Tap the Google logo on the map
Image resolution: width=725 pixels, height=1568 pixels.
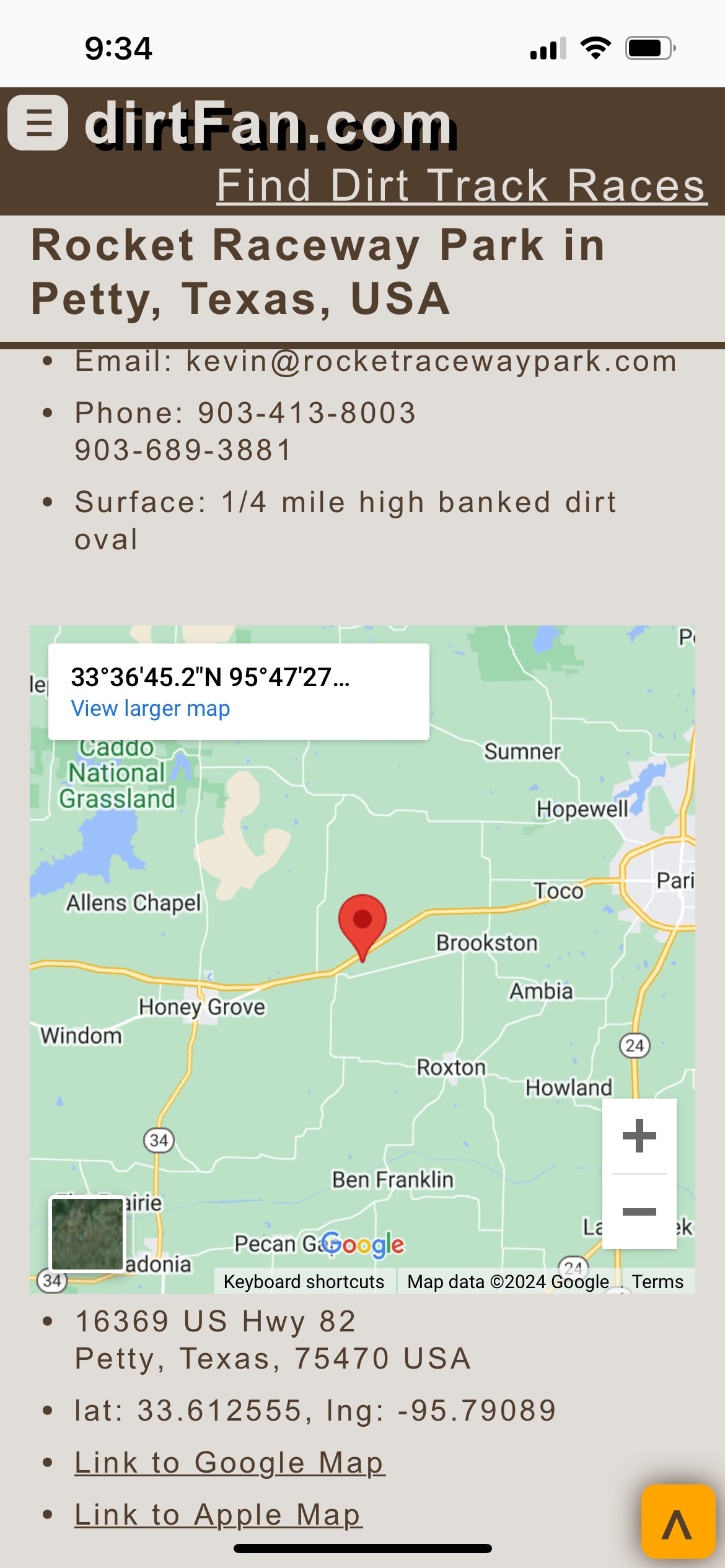point(363,1244)
